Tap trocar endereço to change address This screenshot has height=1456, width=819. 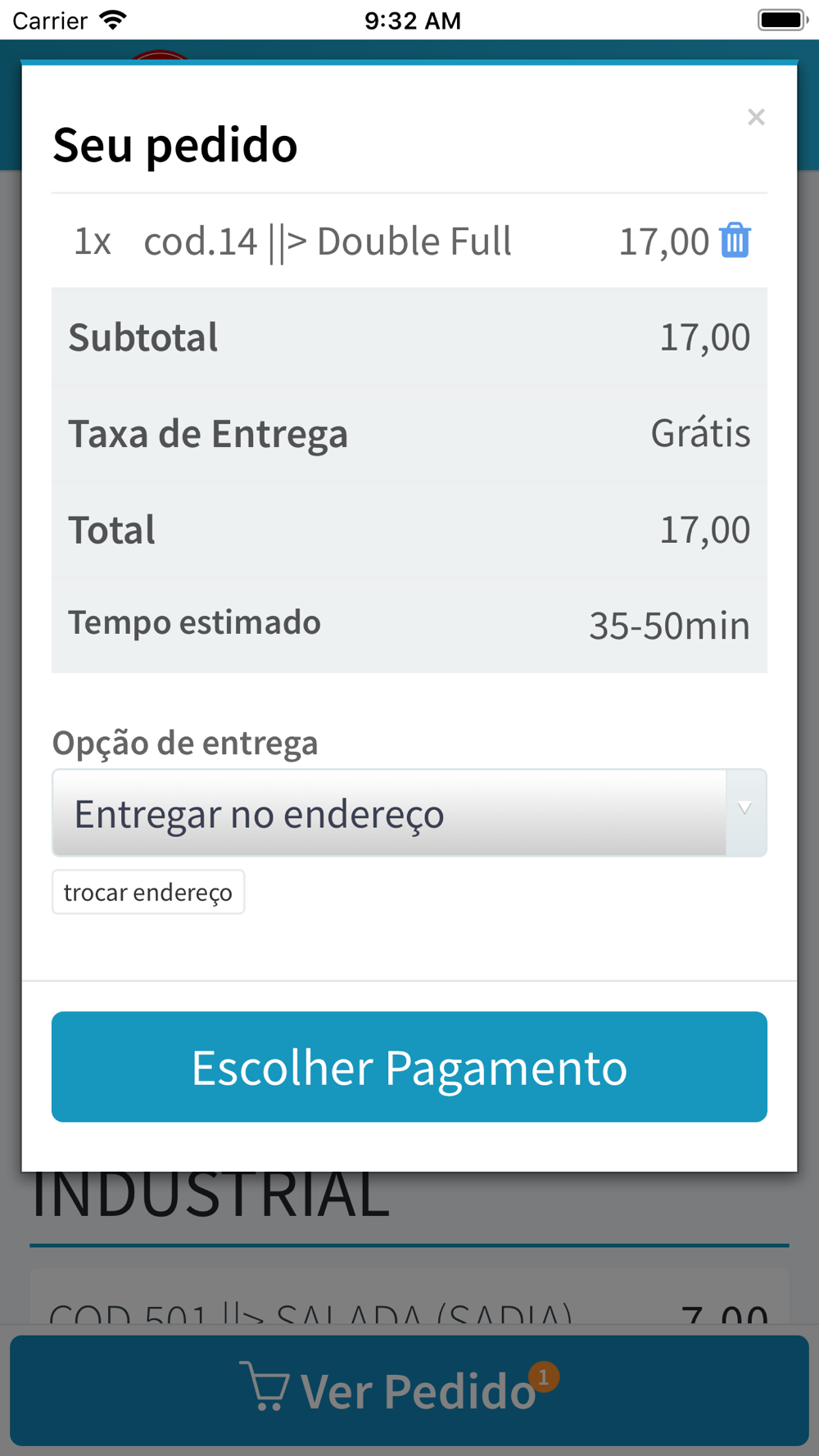[x=148, y=892]
